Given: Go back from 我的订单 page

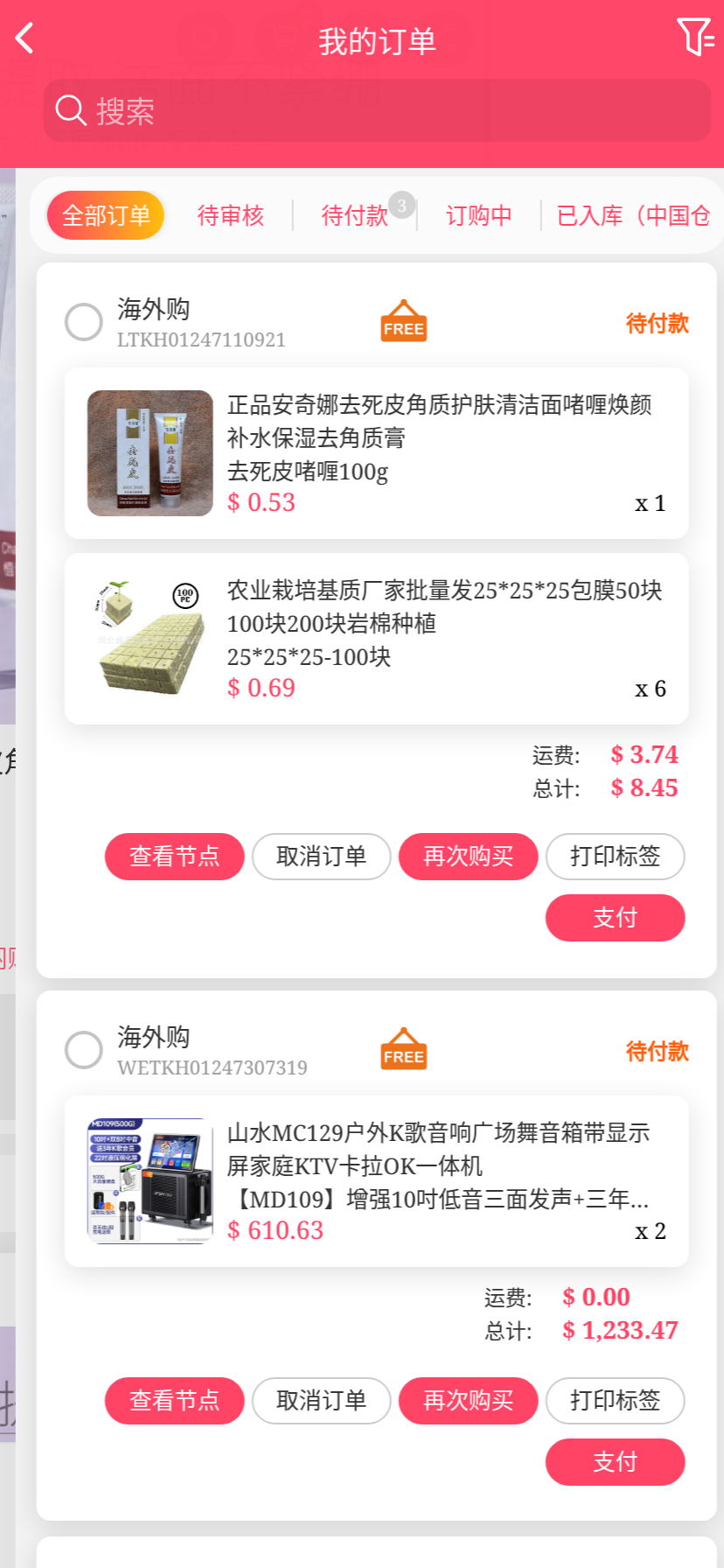Looking at the screenshot, I should click(x=24, y=38).
